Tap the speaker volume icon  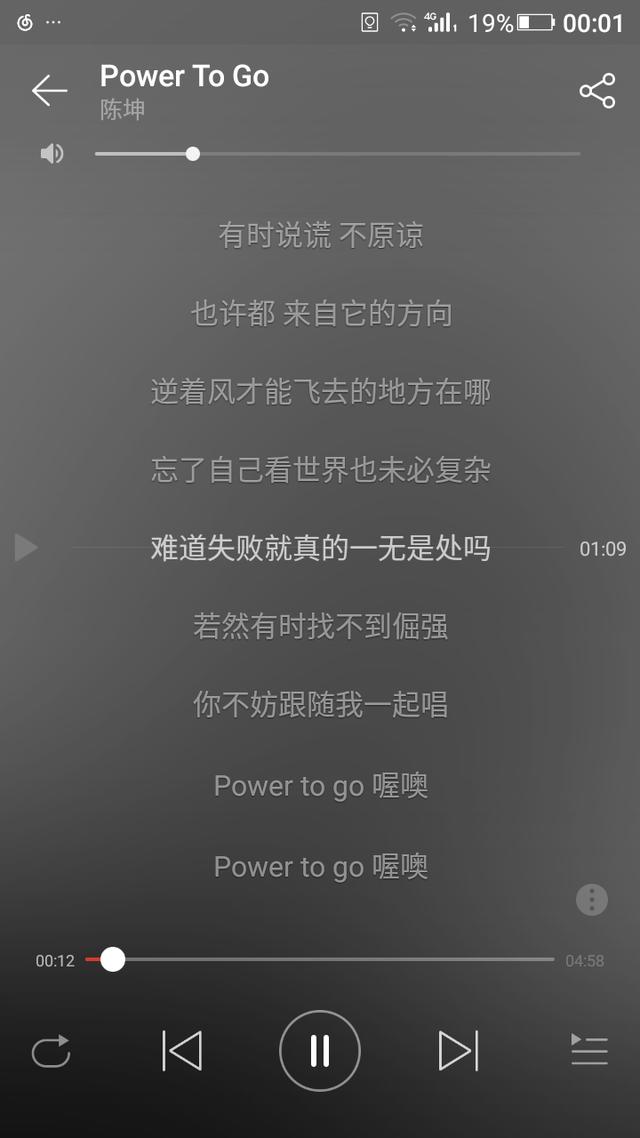click(x=52, y=154)
